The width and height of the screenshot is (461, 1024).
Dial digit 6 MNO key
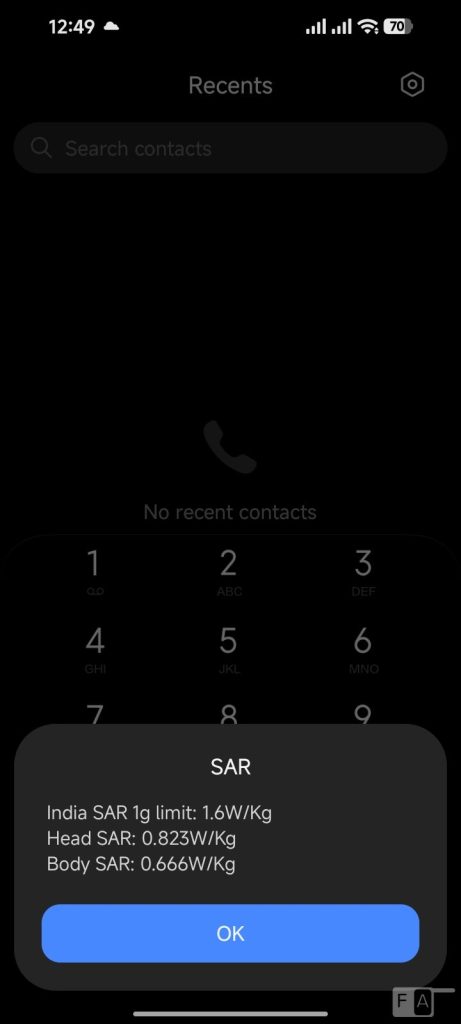pyautogui.click(x=364, y=649)
